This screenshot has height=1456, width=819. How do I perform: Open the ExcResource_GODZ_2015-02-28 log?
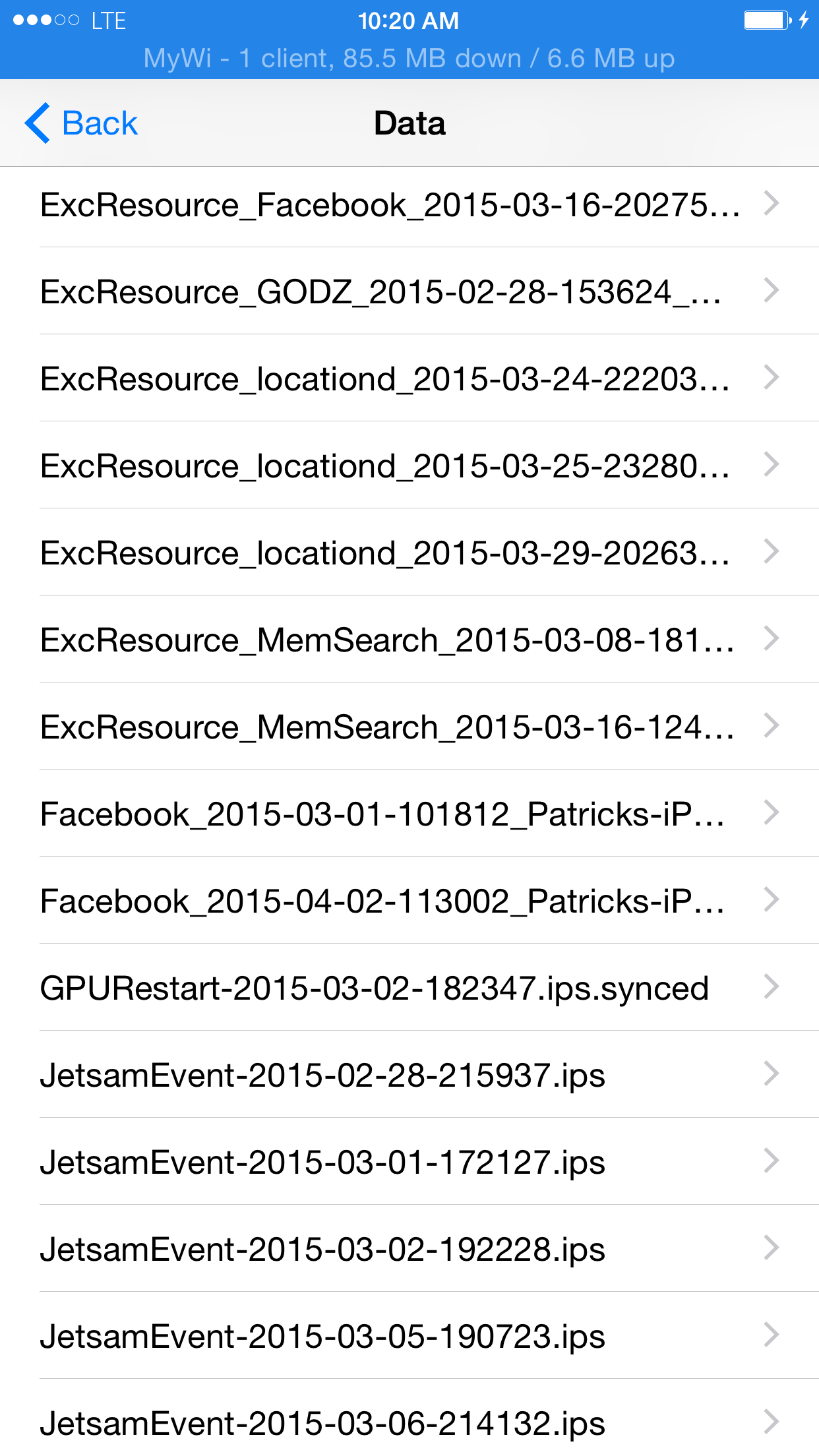(409, 291)
